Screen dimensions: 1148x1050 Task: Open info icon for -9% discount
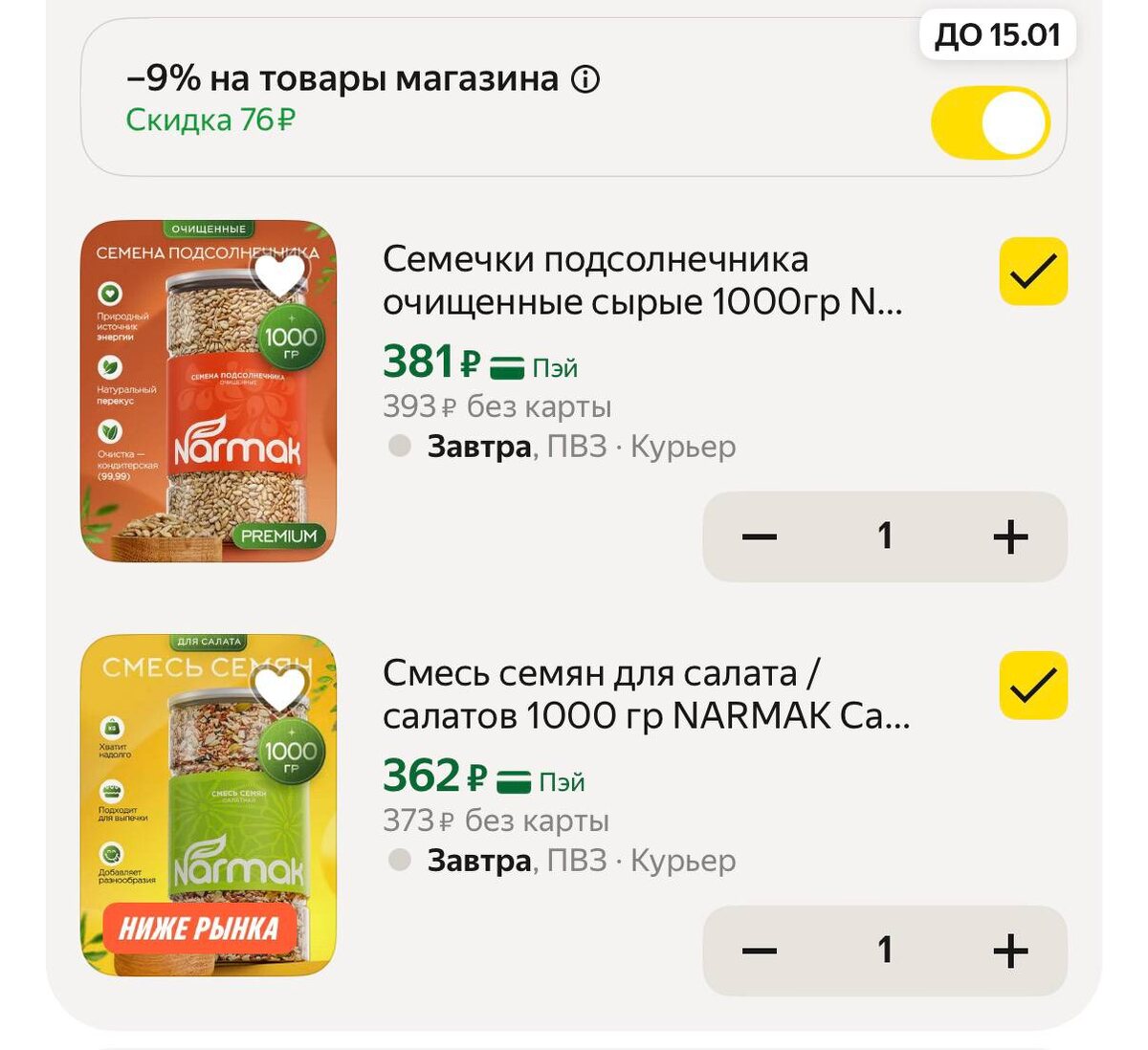coord(585,78)
